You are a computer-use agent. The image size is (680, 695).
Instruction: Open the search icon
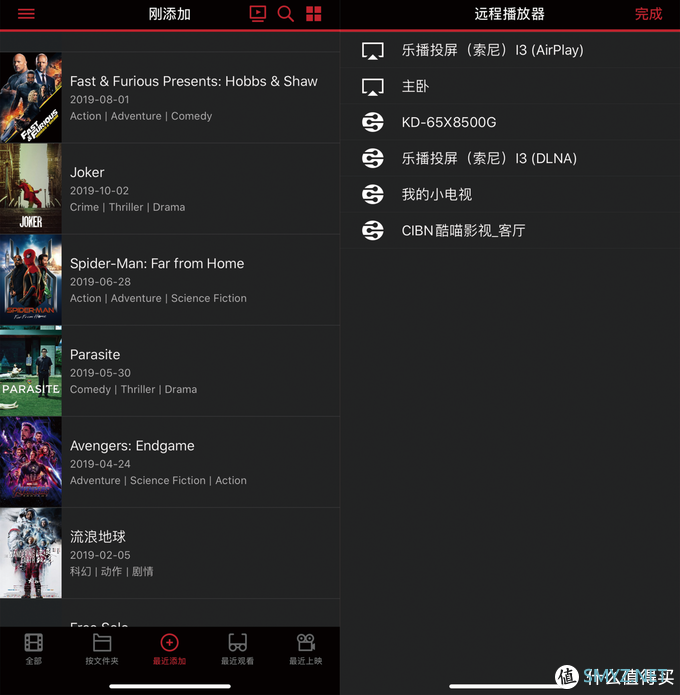pyautogui.click(x=286, y=14)
